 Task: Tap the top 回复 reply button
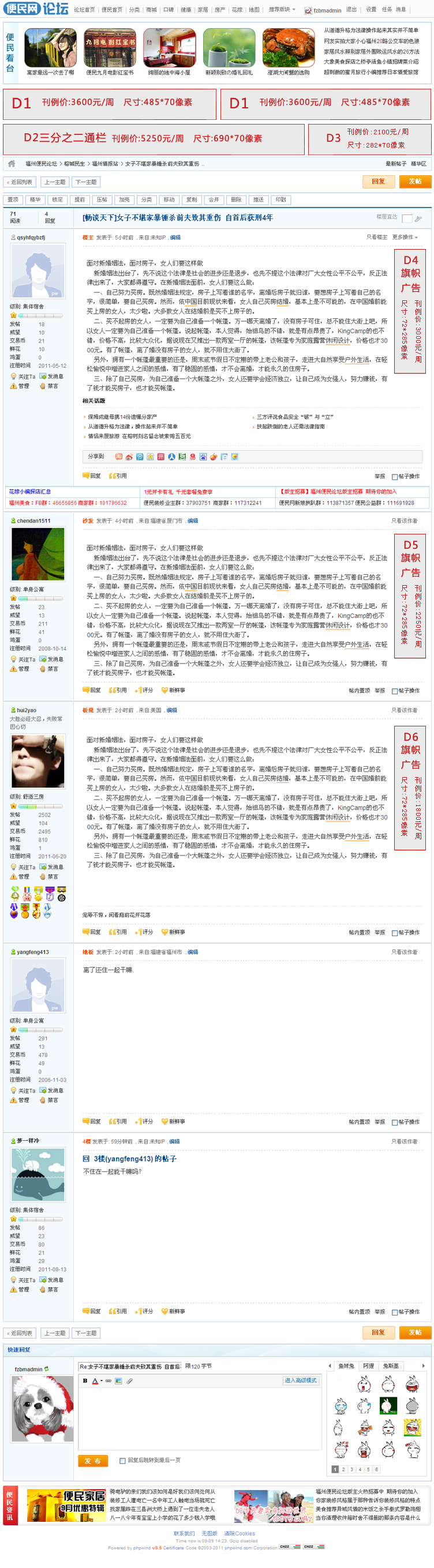[378, 182]
